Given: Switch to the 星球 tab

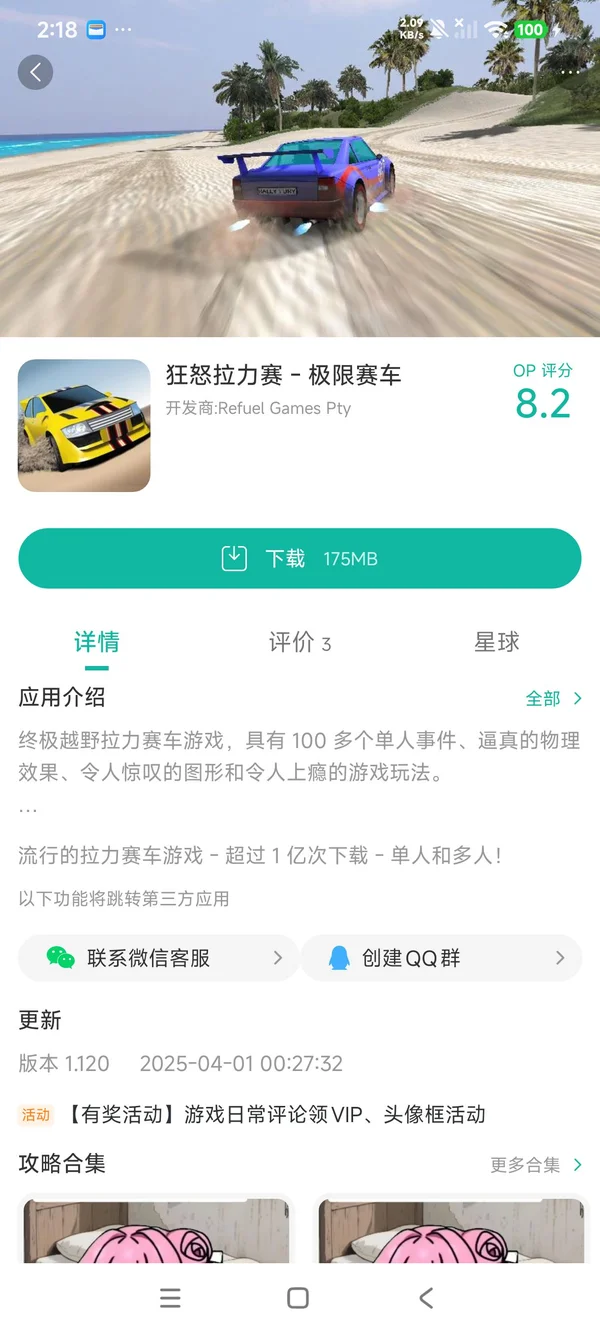Looking at the screenshot, I should pos(496,642).
